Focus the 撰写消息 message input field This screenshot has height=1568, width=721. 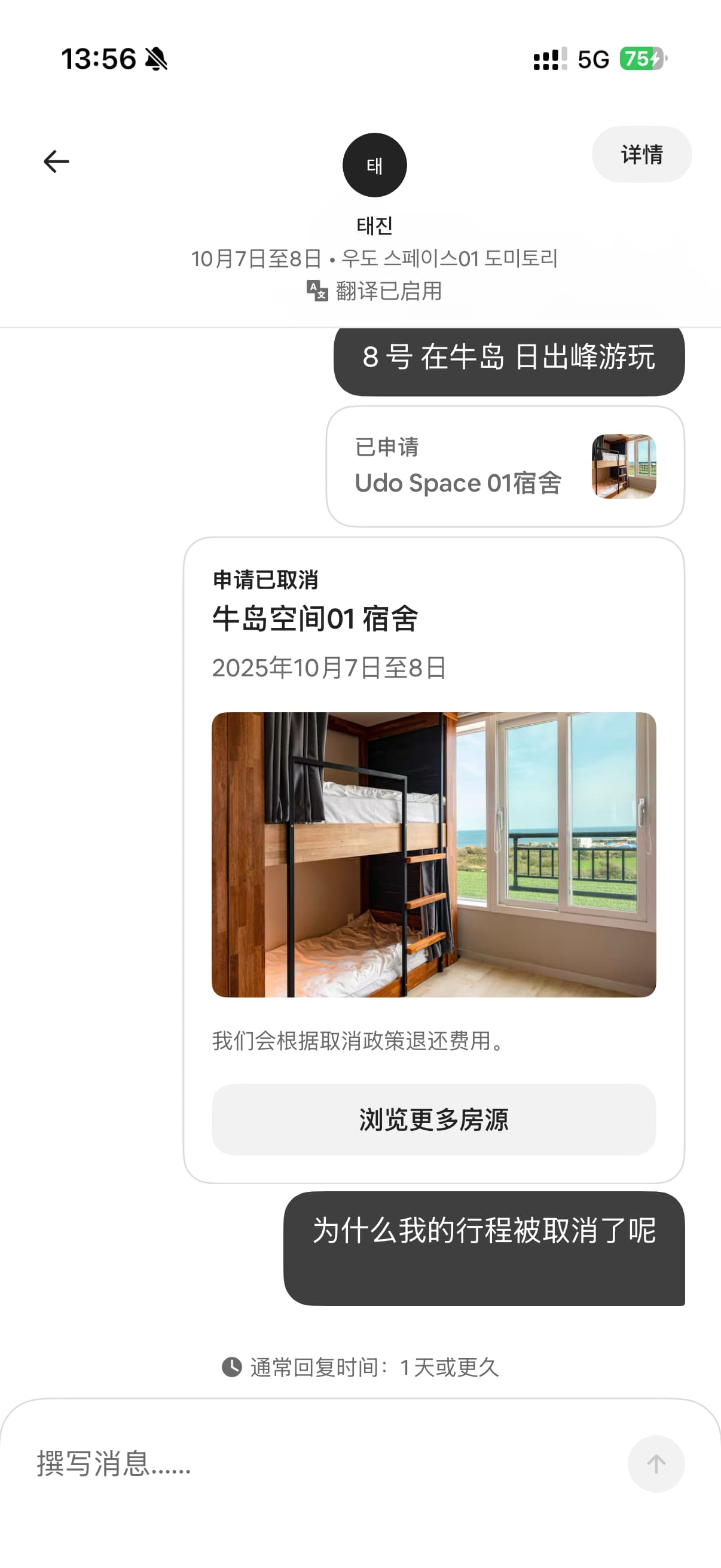[322, 1463]
